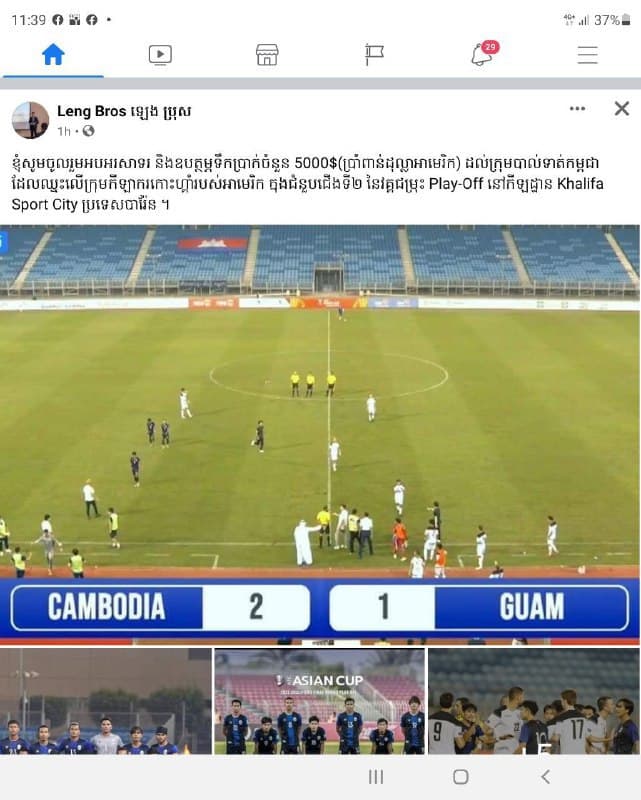Image resolution: width=641 pixels, height=800 pixels.
Task: Hide the Leng Bros post with X
Action: pyautogui.click(x=621, y=108)
